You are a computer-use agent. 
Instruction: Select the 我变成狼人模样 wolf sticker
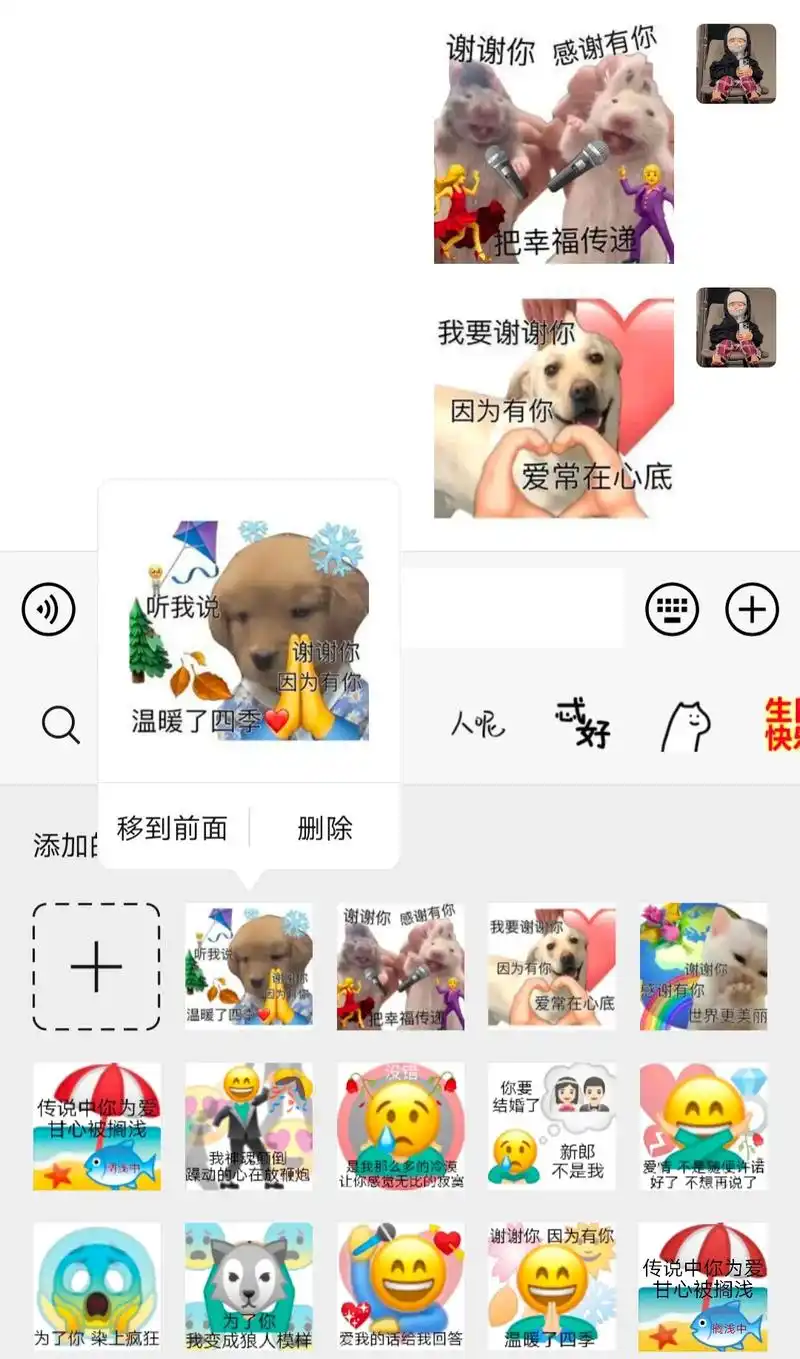pyautogui.click(x=249, y=1286)
